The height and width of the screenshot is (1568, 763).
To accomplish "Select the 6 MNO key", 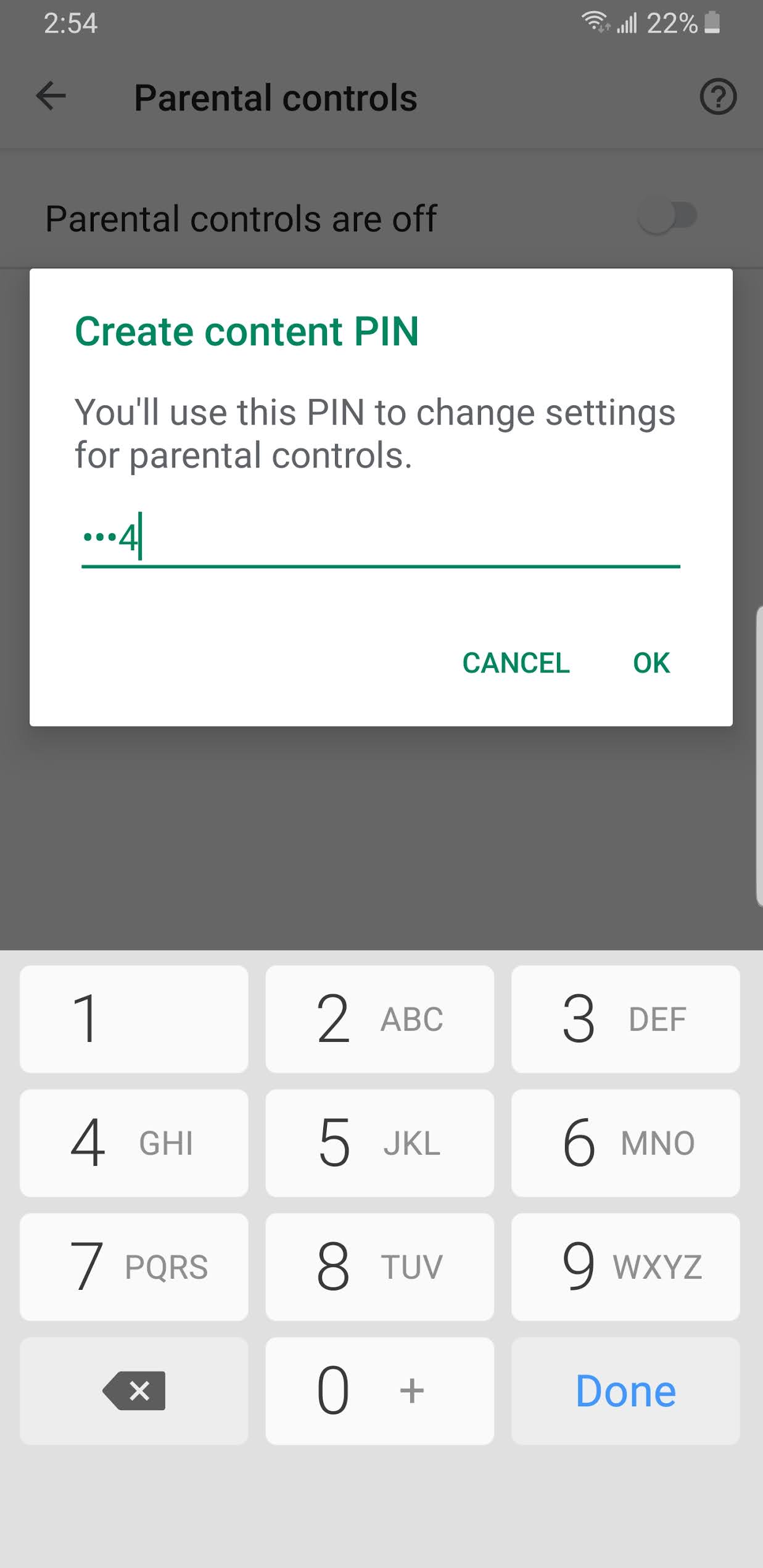I will click(x=625, y=1143).
